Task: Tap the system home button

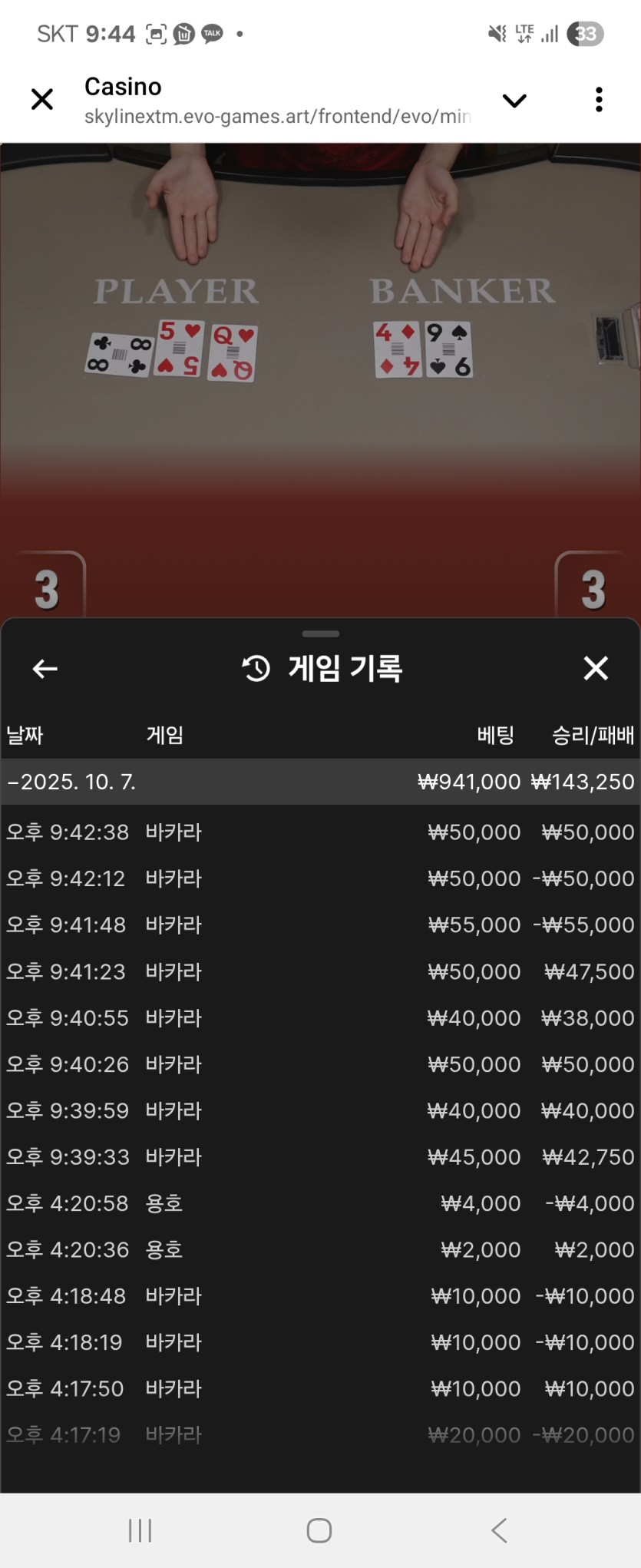Action: [x=319, y=1530]
